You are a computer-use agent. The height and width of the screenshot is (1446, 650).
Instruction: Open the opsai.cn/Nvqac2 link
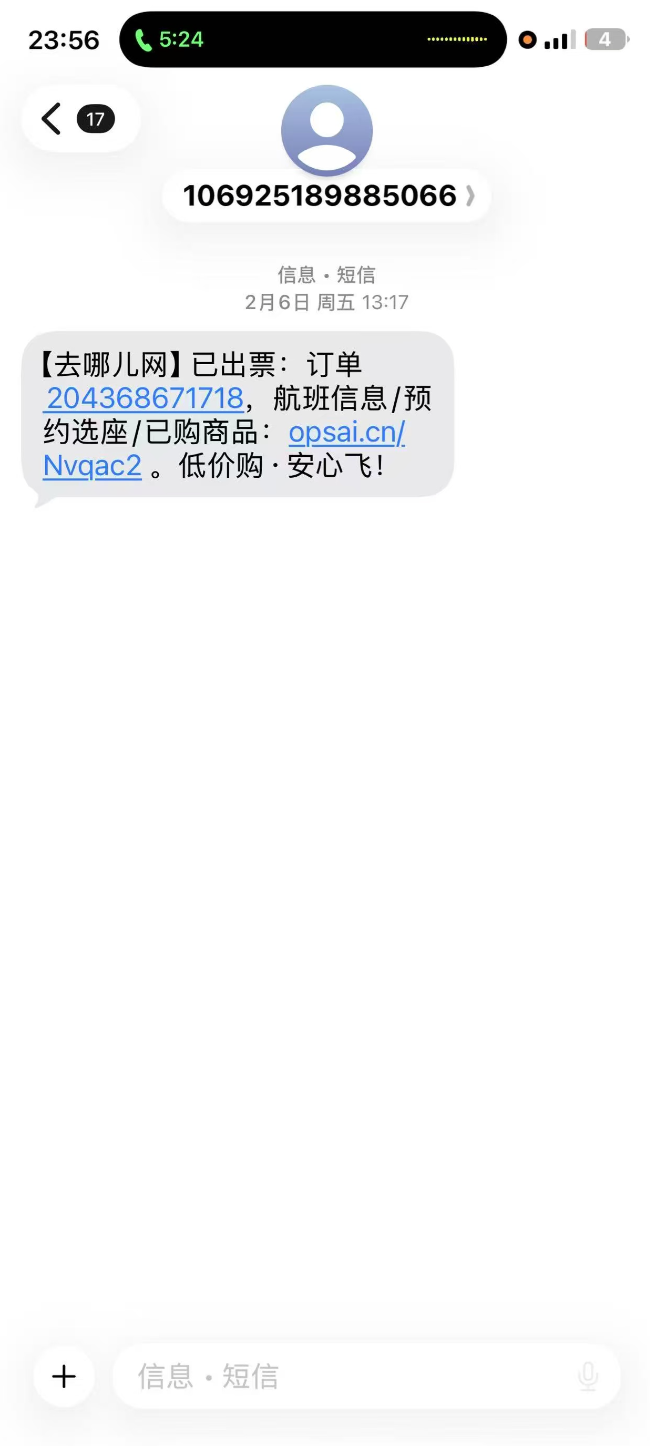tap(346, 433)
